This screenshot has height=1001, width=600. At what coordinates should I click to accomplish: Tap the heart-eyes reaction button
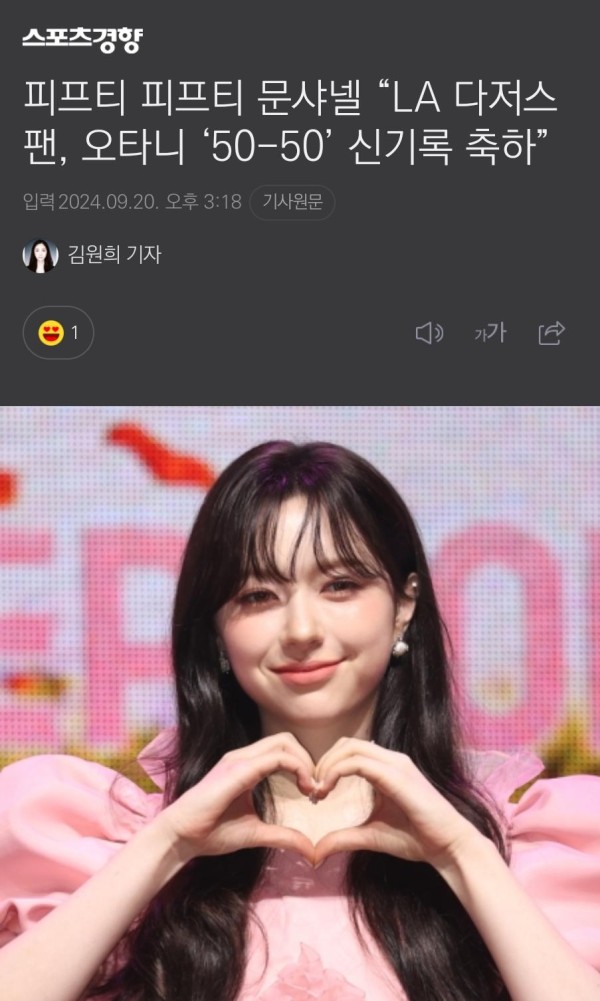click(x=58, y=332)
